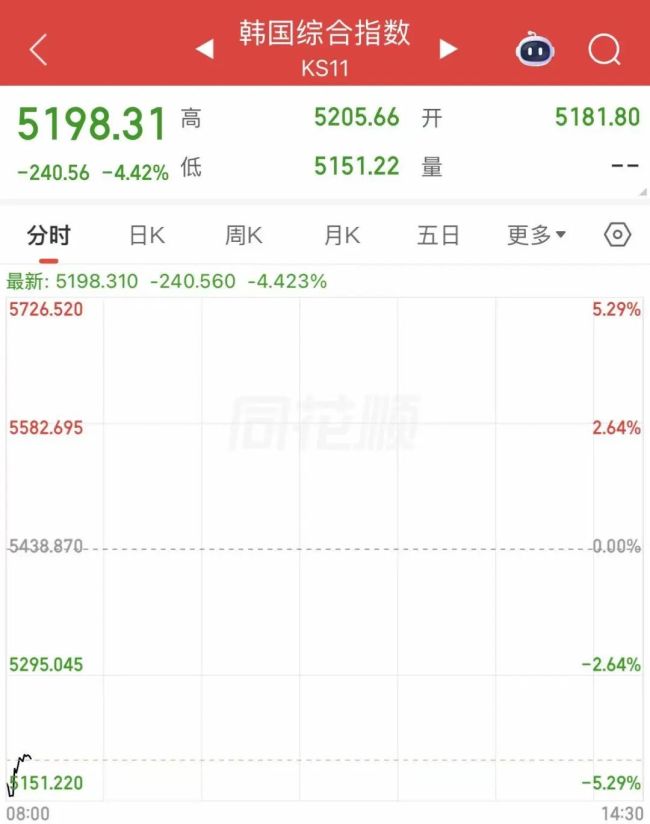Viewport: 650px width, 824px height.
Task: Switch to the 五日 chart
Action: pyautogui.click(x=438, y=236)
